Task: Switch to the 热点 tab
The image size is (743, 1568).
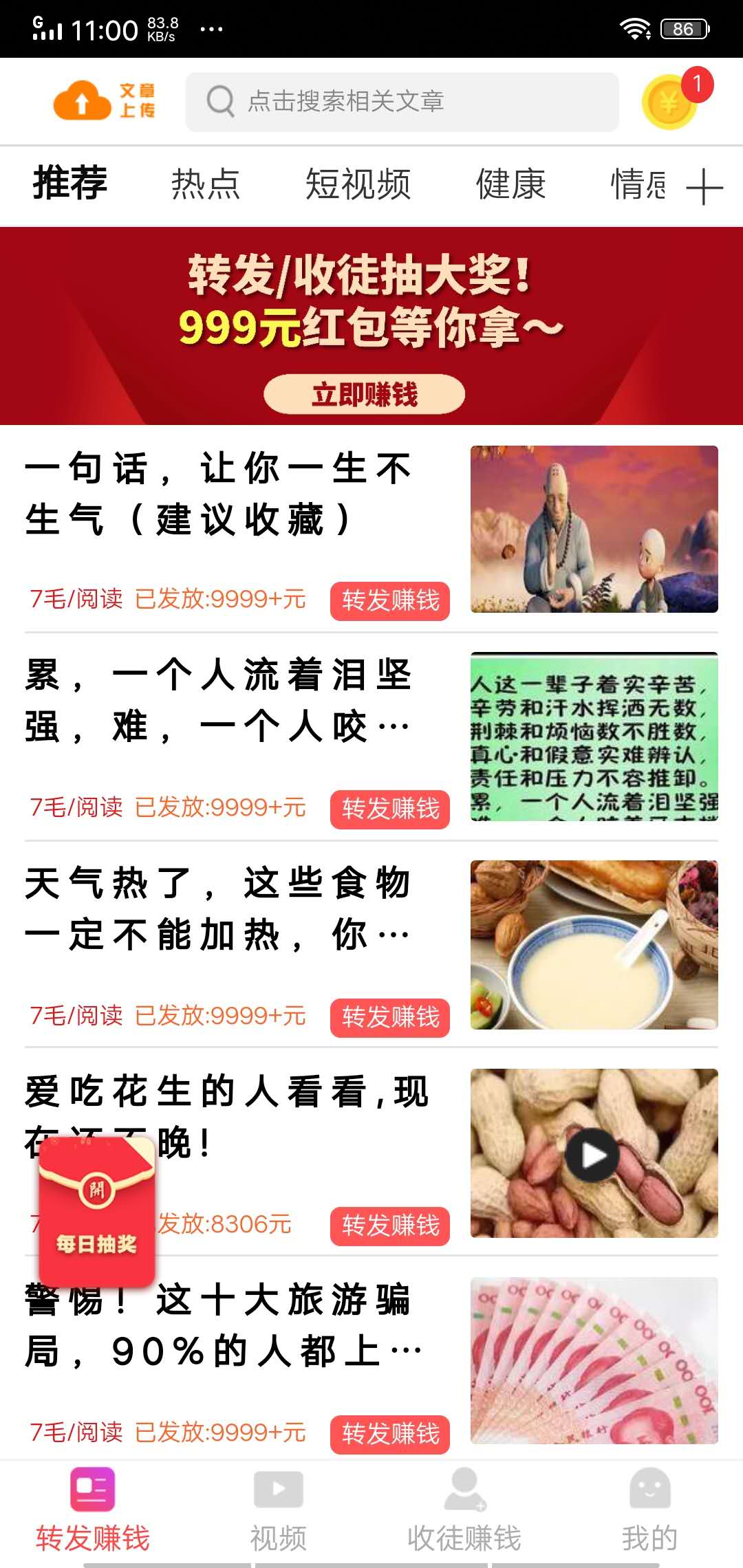Action: [x=206, y=186]
